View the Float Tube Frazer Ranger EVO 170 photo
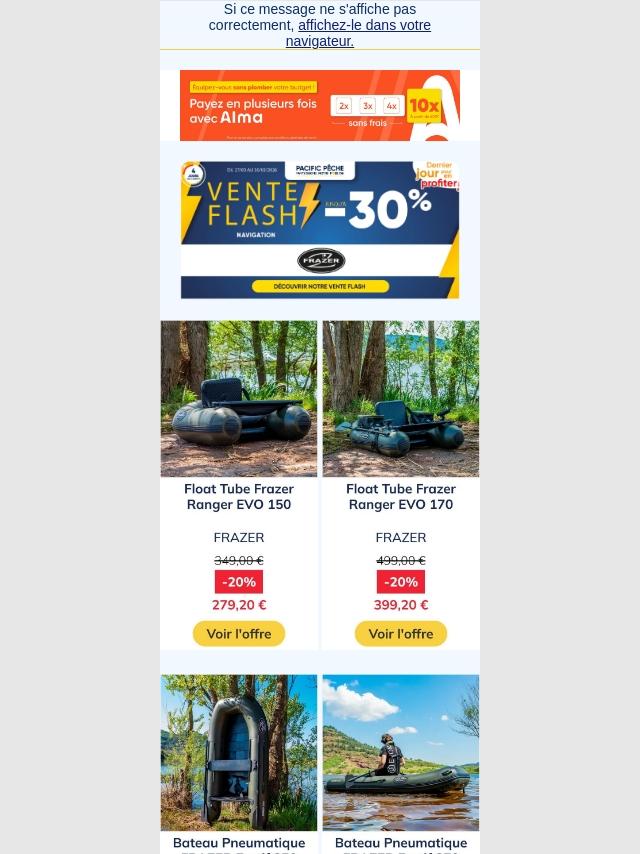 point(401,398)
